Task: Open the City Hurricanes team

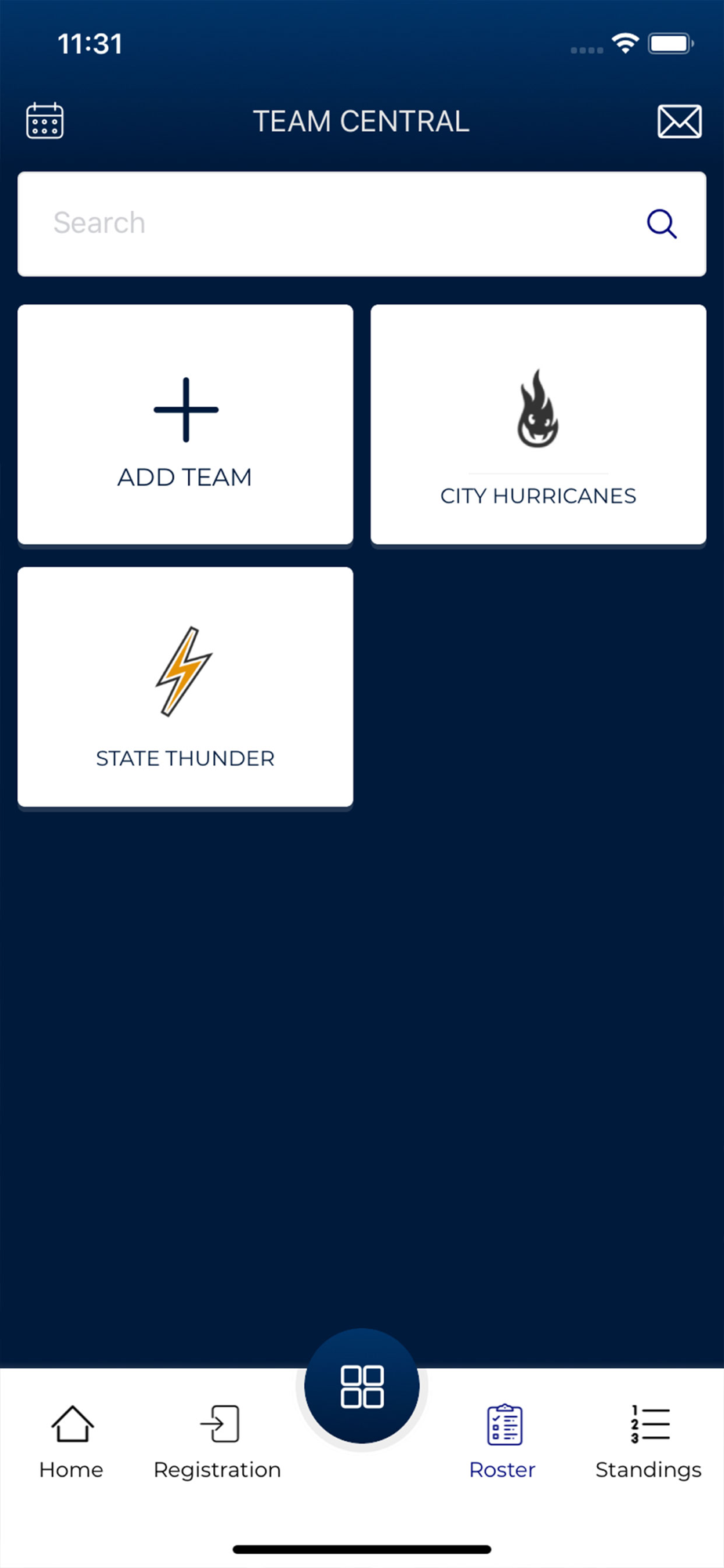Action: [538, 424]
